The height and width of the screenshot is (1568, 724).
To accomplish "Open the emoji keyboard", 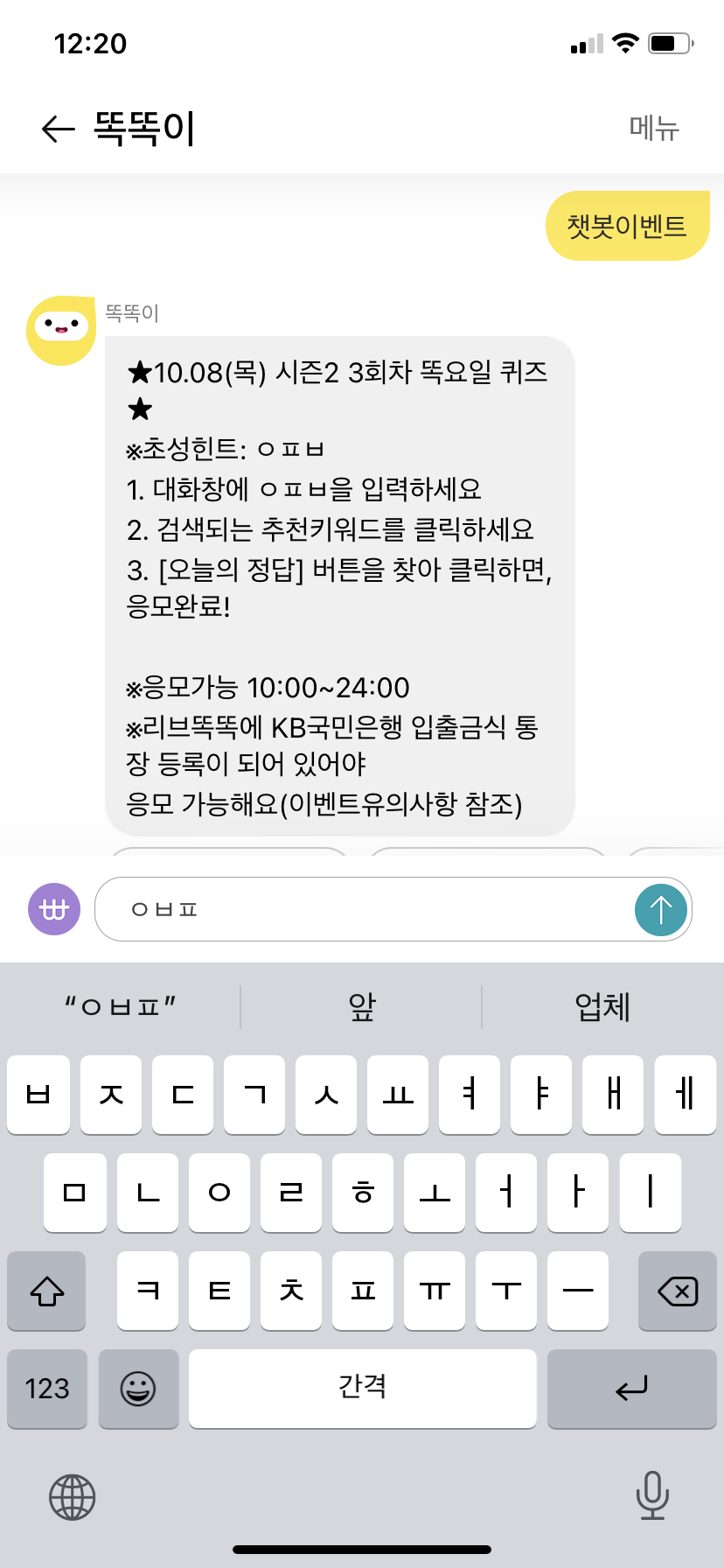I will click(138, 1389).
